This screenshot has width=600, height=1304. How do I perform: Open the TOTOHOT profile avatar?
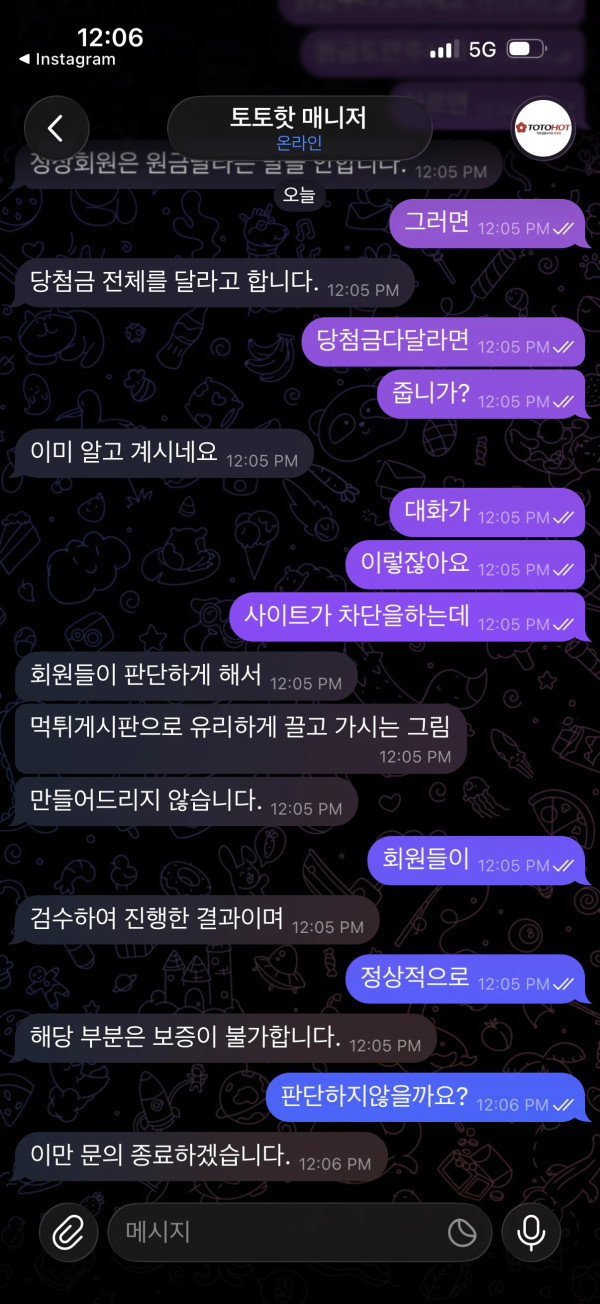coord(543,127)
